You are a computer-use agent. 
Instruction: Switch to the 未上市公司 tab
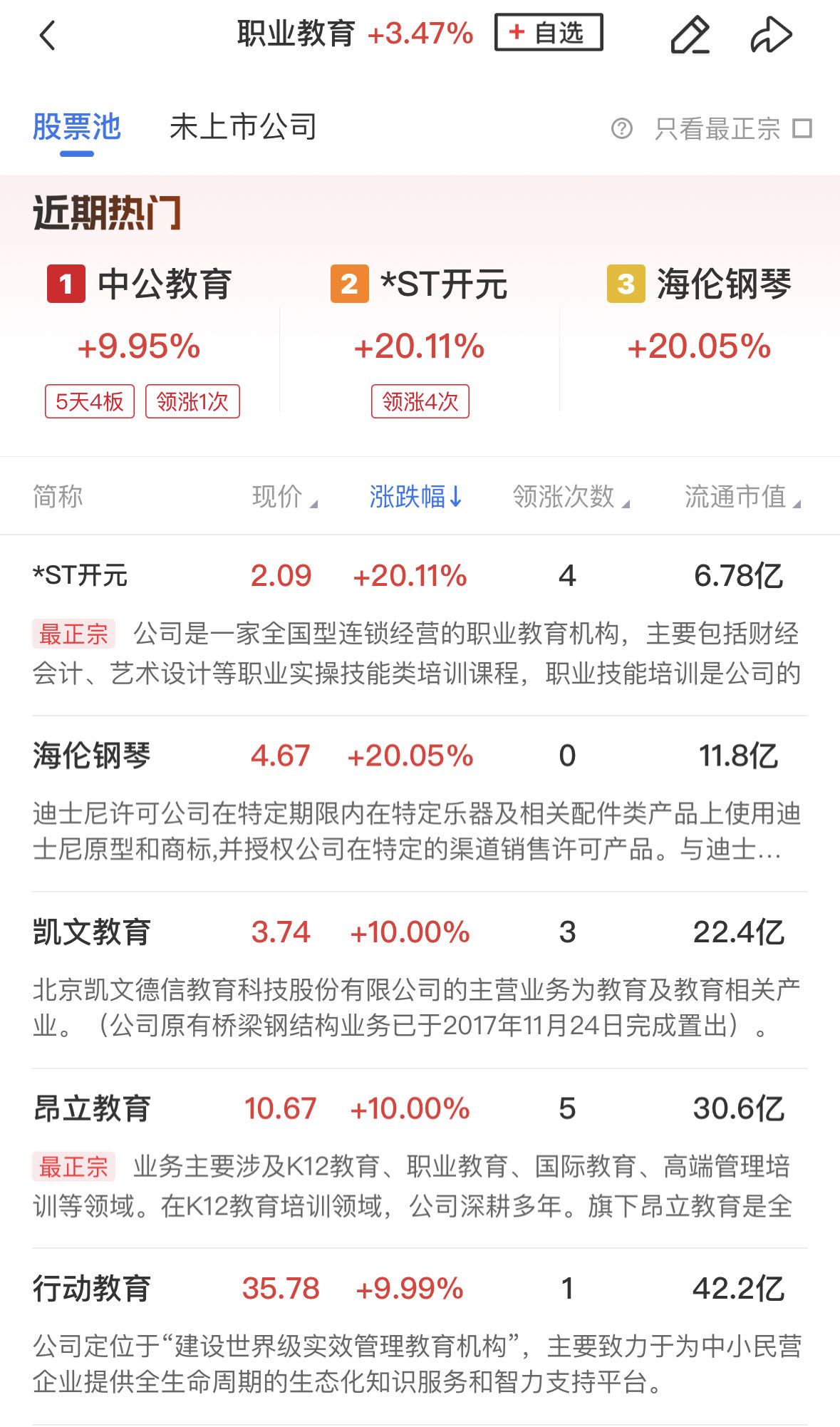click(243, 128)
